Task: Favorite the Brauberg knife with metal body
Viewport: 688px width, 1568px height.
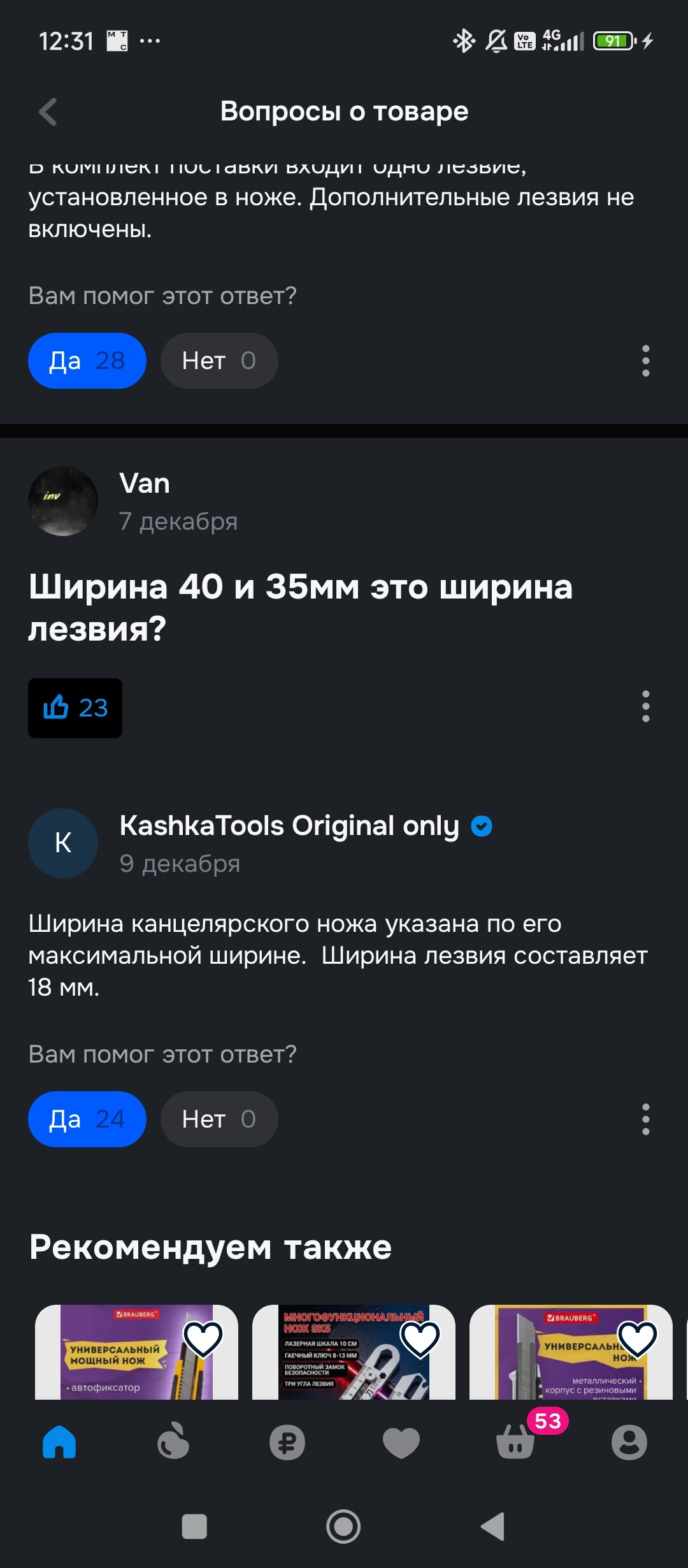Action: pyautogui.click(x=638, y=1339)
